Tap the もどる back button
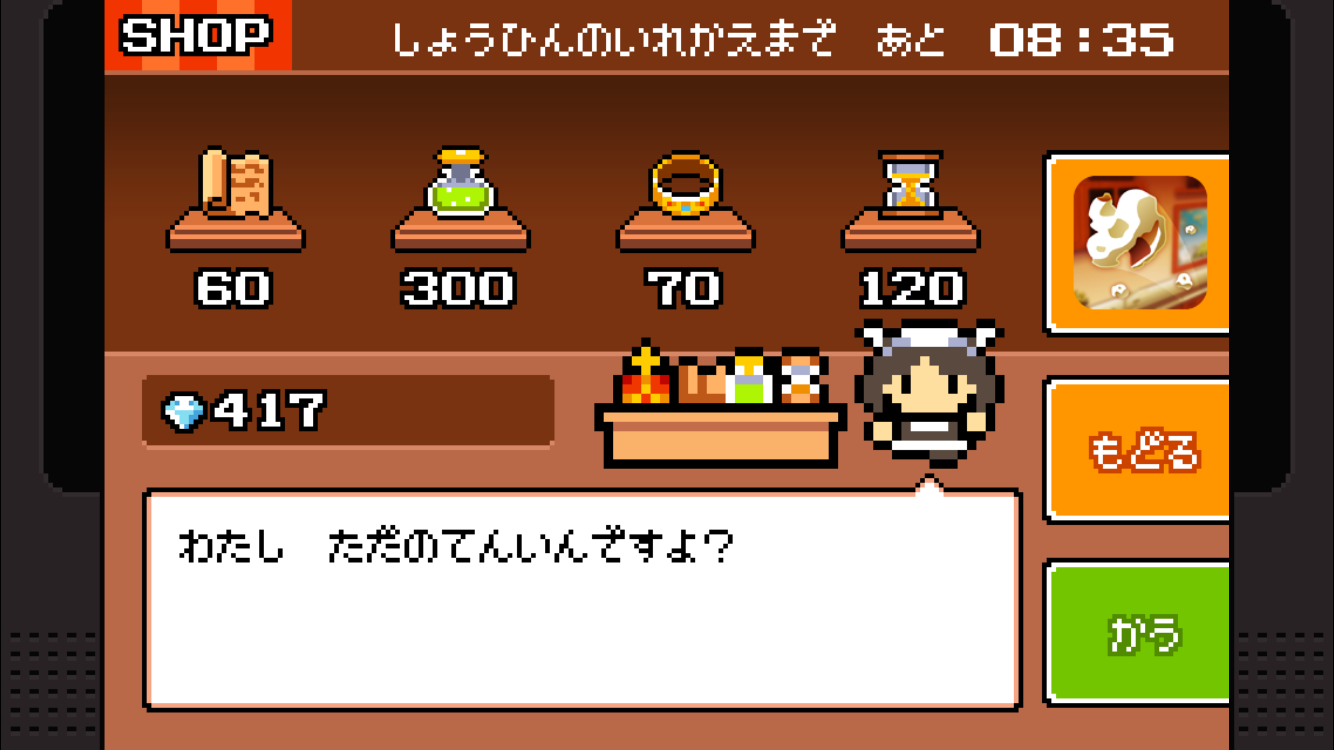 pos(1141,450)
